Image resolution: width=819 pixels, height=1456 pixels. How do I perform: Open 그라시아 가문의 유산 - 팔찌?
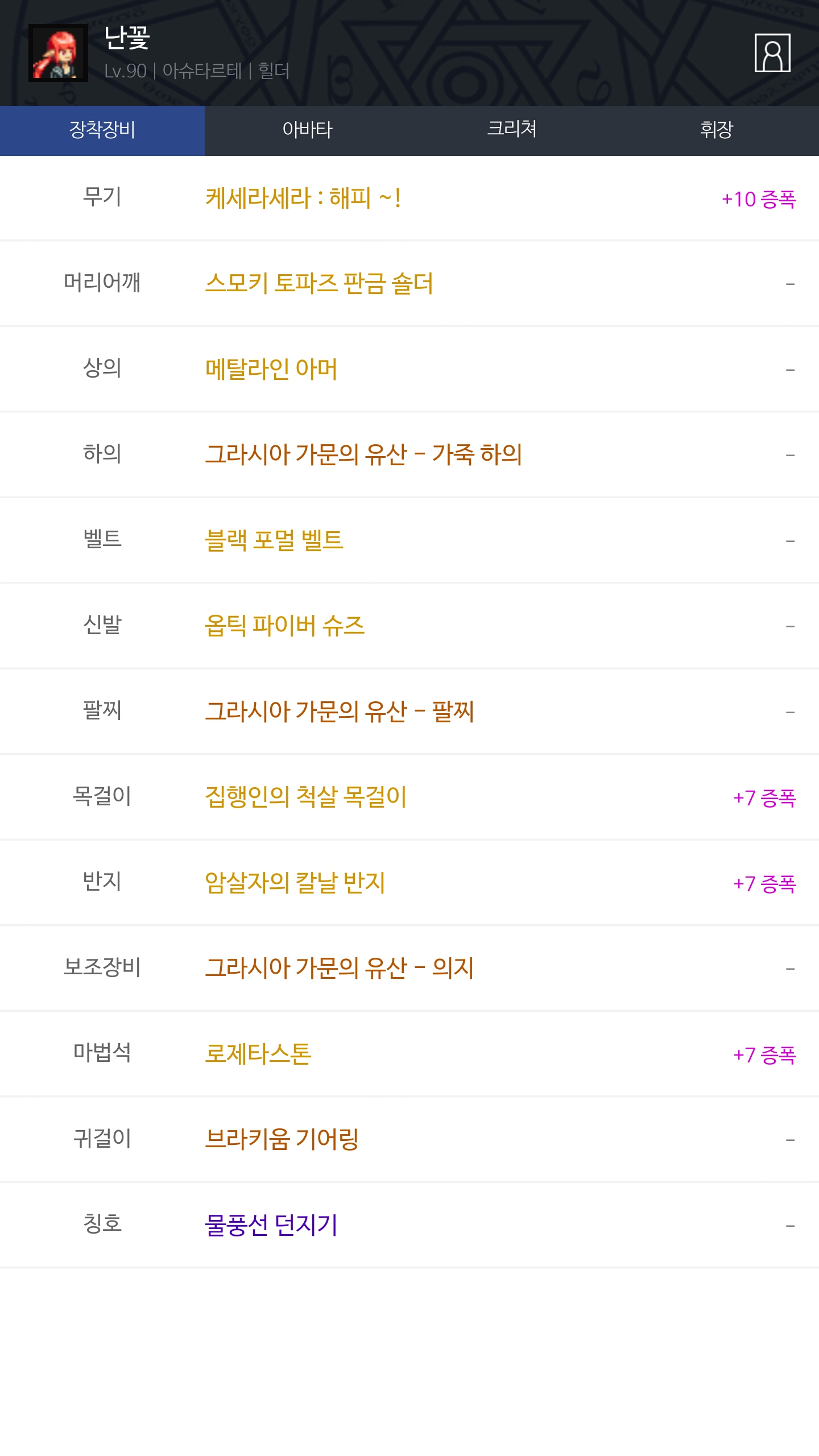340,712
